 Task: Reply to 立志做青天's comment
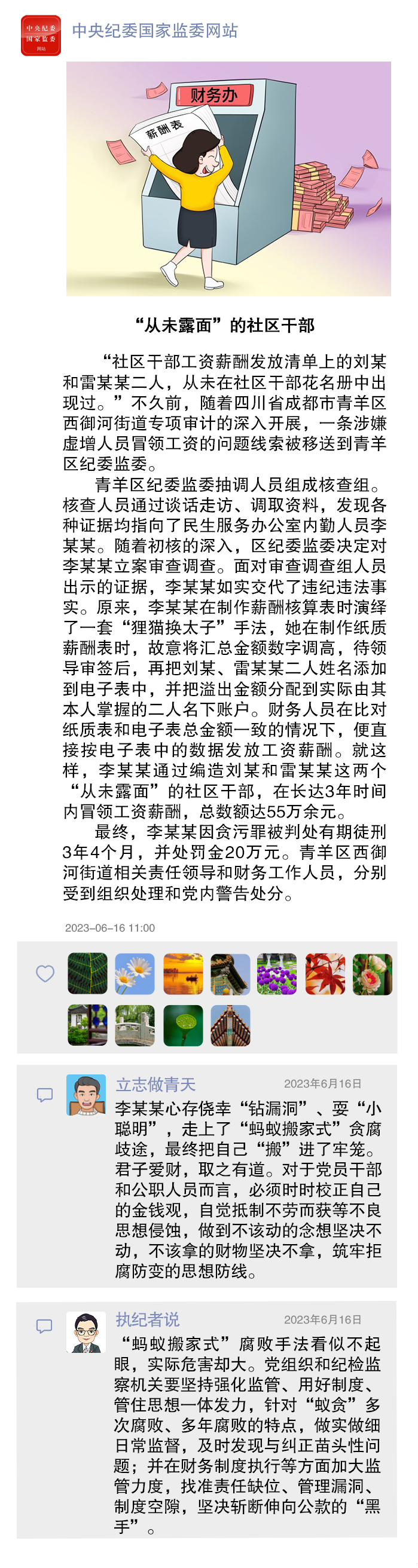[44, 1095]
